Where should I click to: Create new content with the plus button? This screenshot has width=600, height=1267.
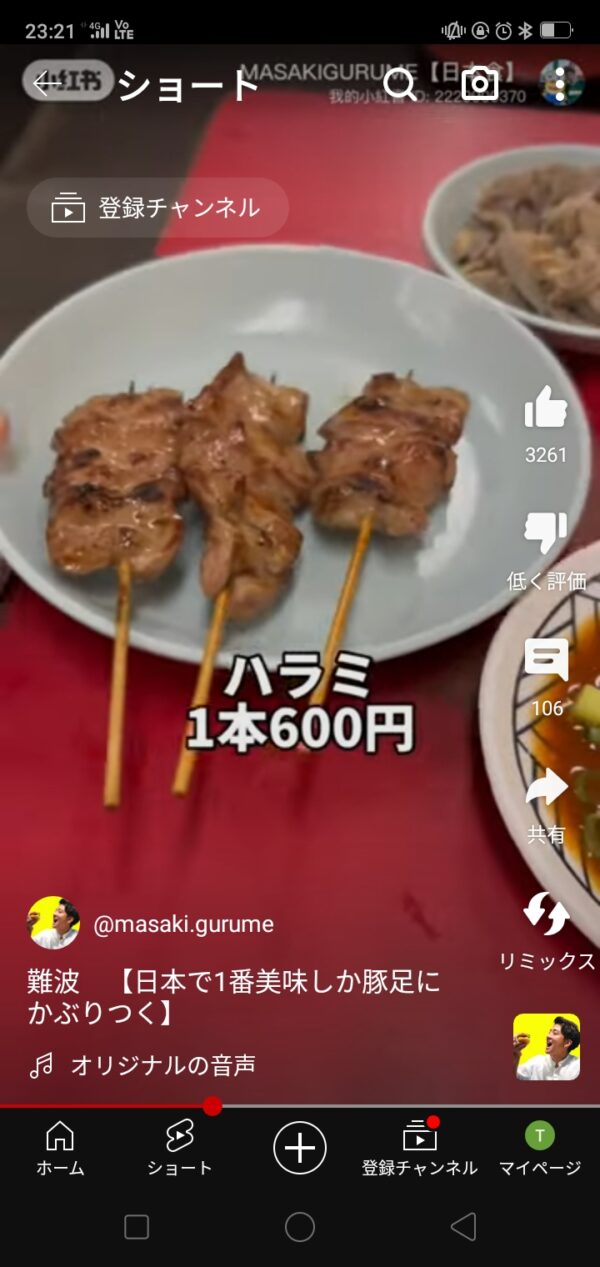coord(300,1146)
